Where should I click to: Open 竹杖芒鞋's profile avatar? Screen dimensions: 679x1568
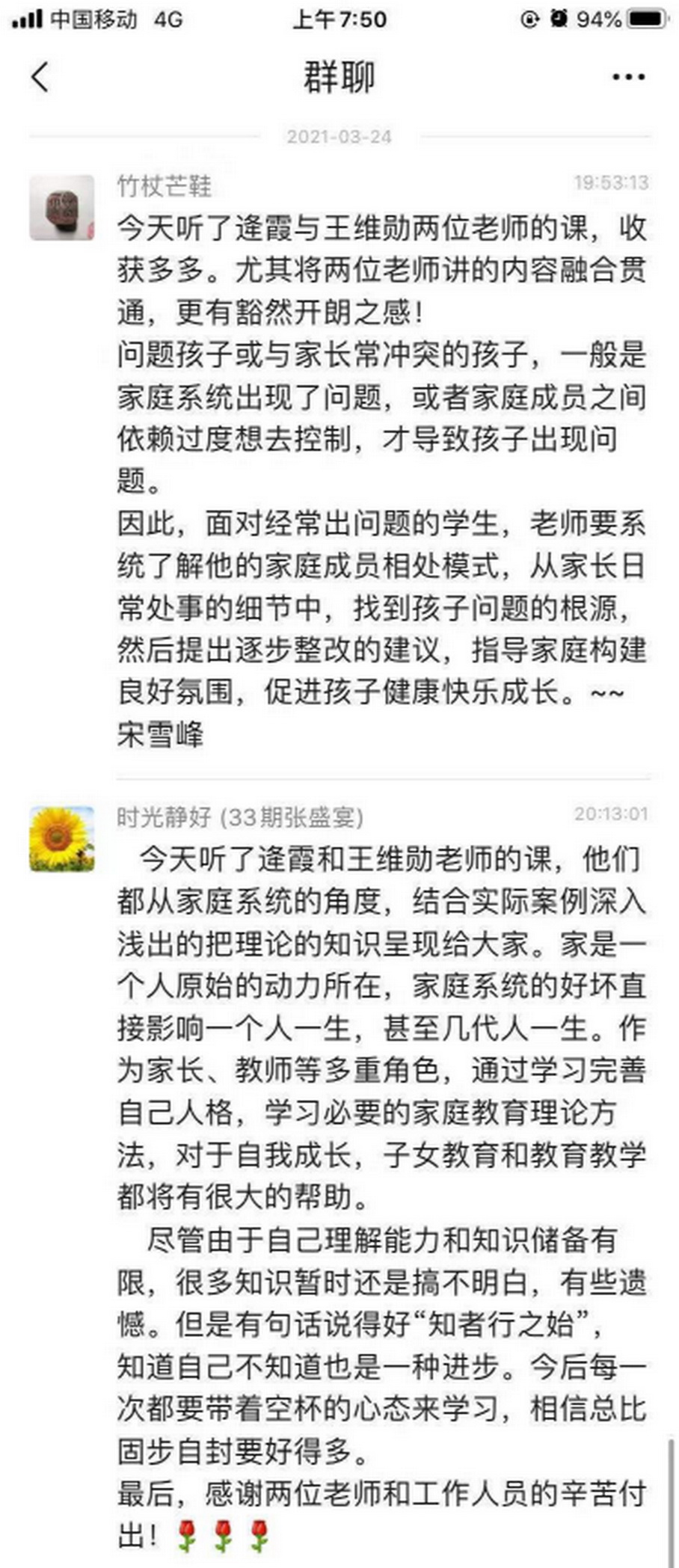coord(62,208)
